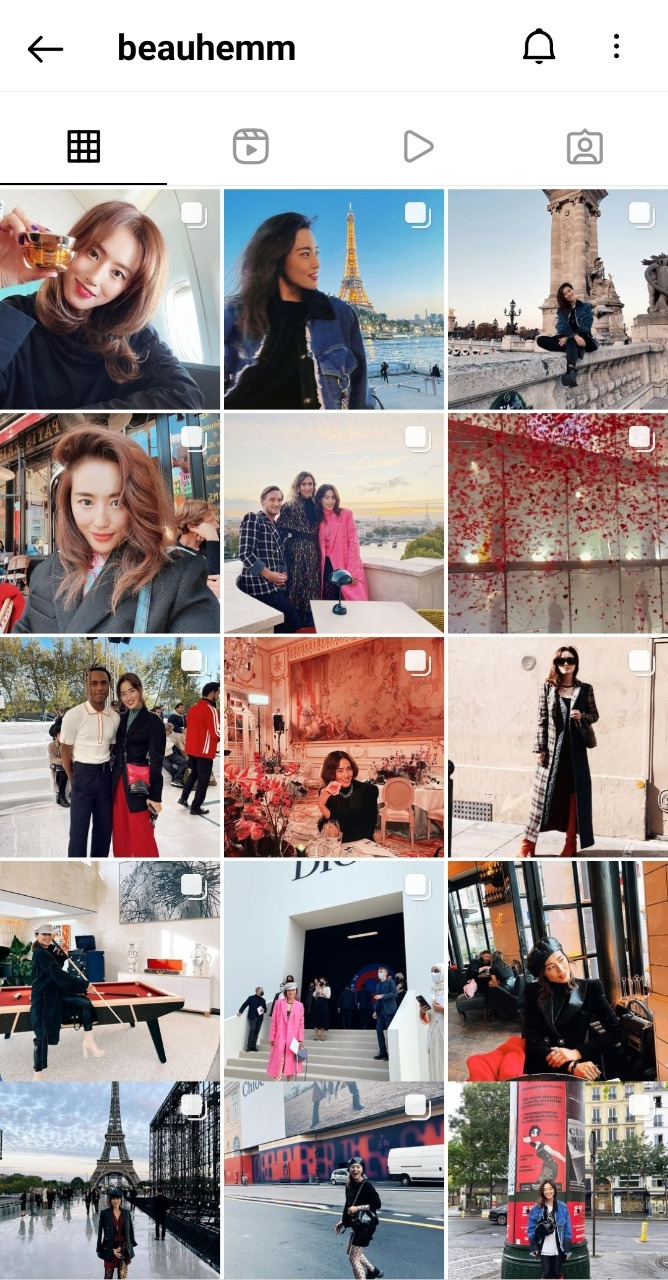Screen dimensions: 668x1280
Task: Open the group photo with pink coat at sunset
Action: click(x=334, y=523)
